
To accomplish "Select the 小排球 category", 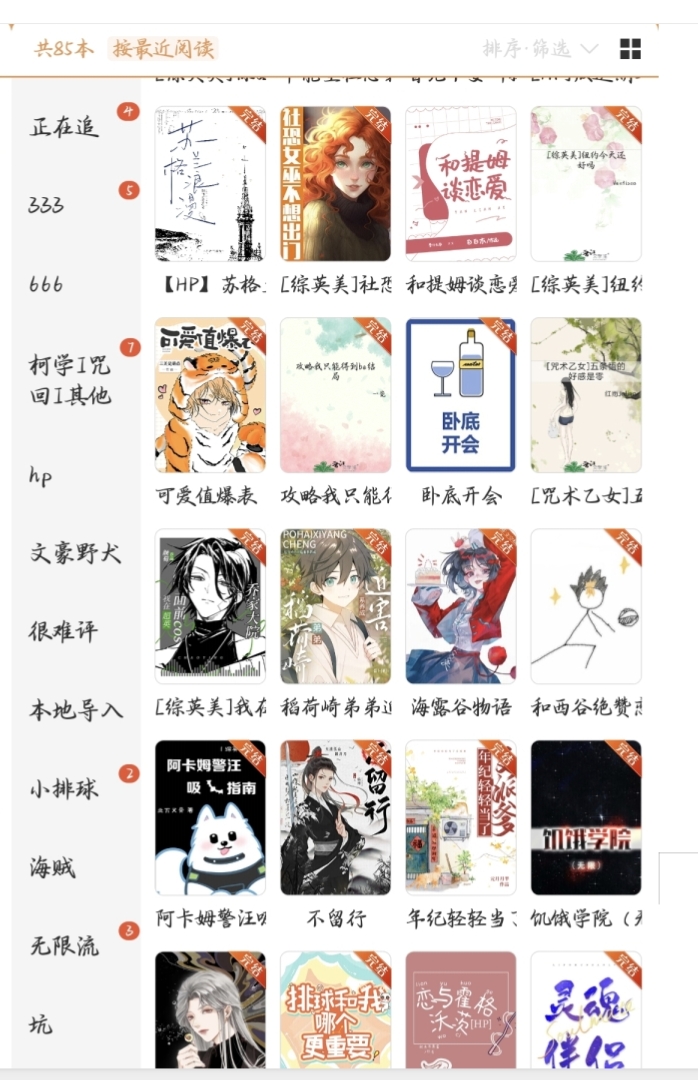I will (x=64, y=789).
